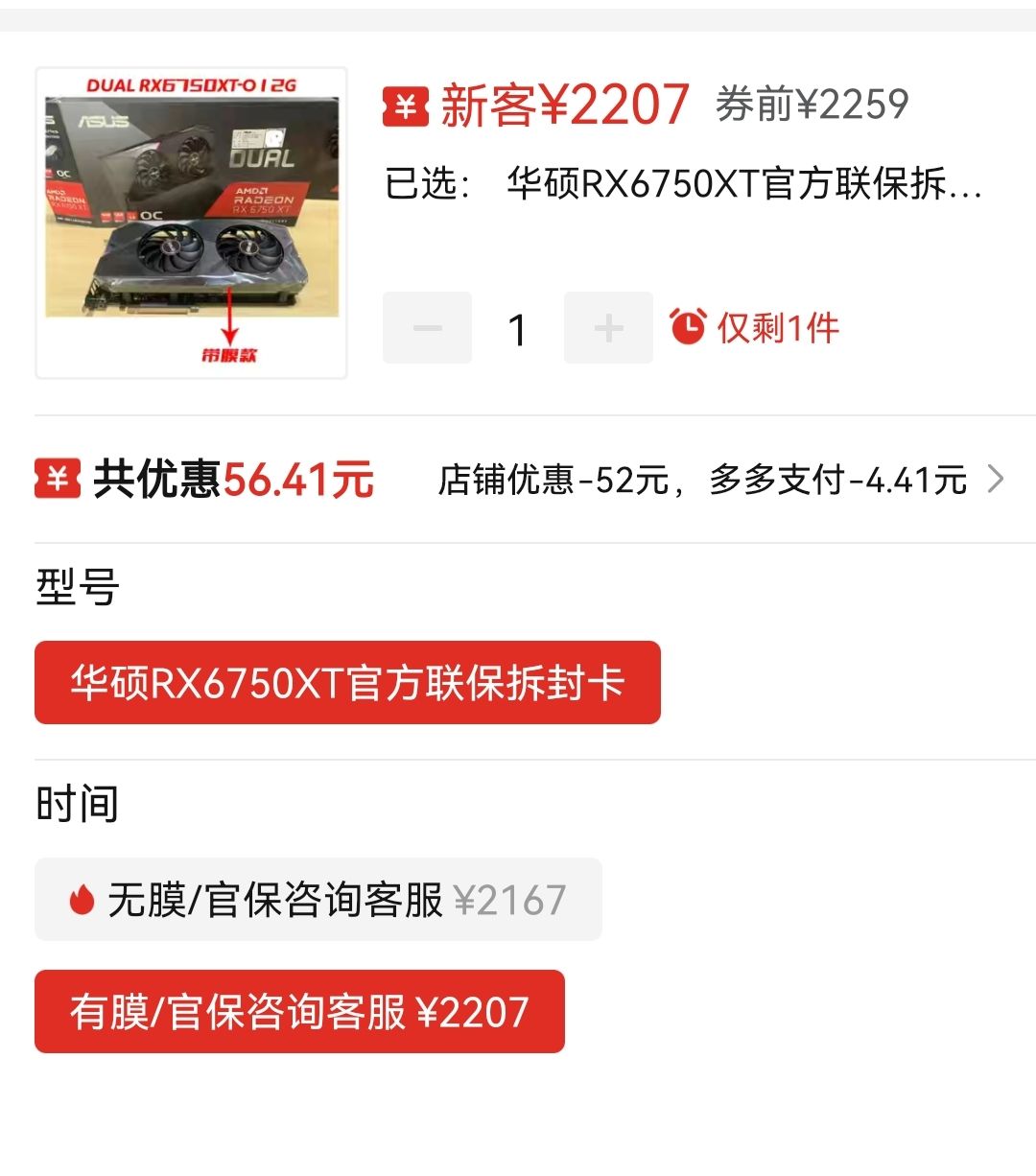Click the clock icon next to stock warning
This screenshot has height=1176, width=1036.
(687, 327)
